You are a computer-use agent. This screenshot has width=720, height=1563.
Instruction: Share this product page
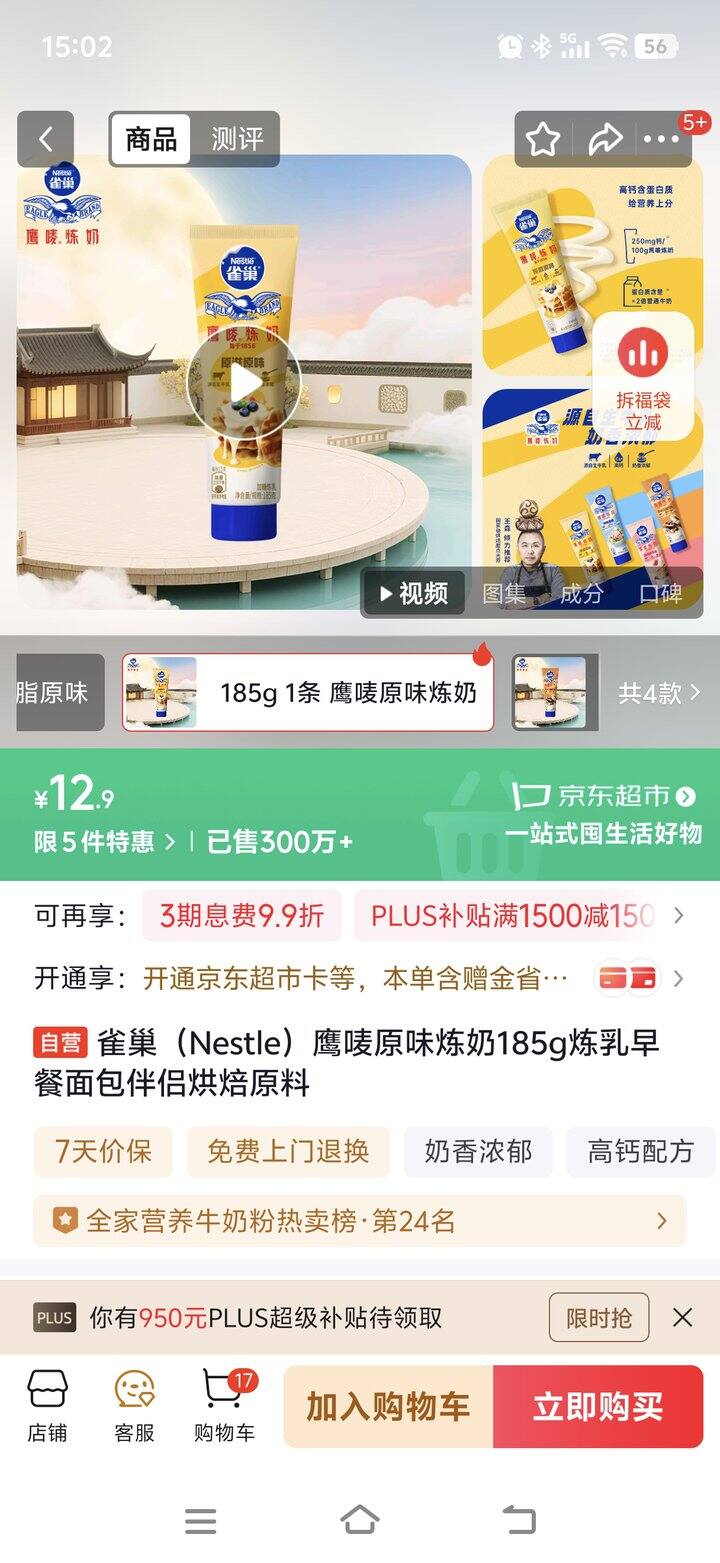point(604,139)
